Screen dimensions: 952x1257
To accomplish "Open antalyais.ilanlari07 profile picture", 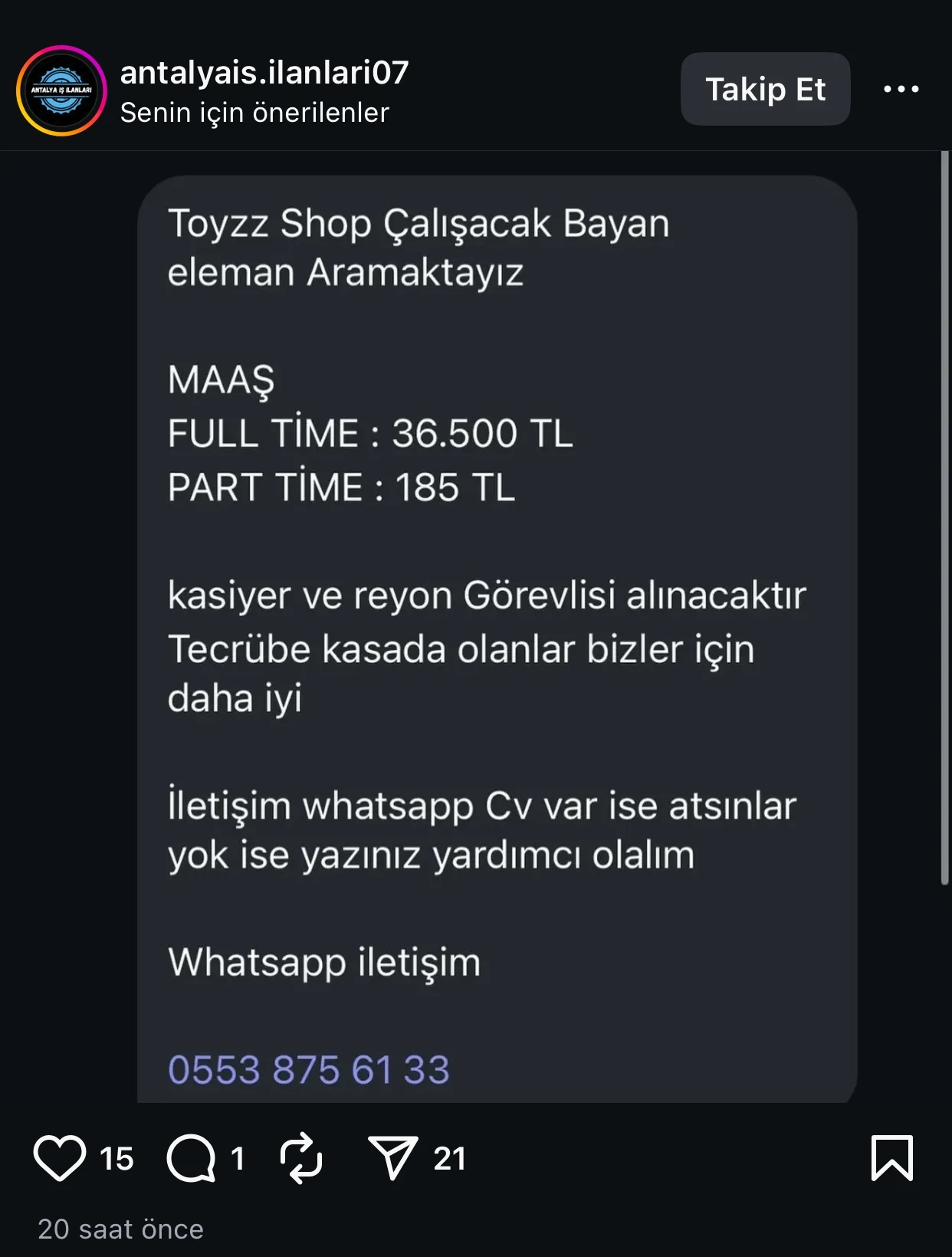I will click(x=61, y=90).
